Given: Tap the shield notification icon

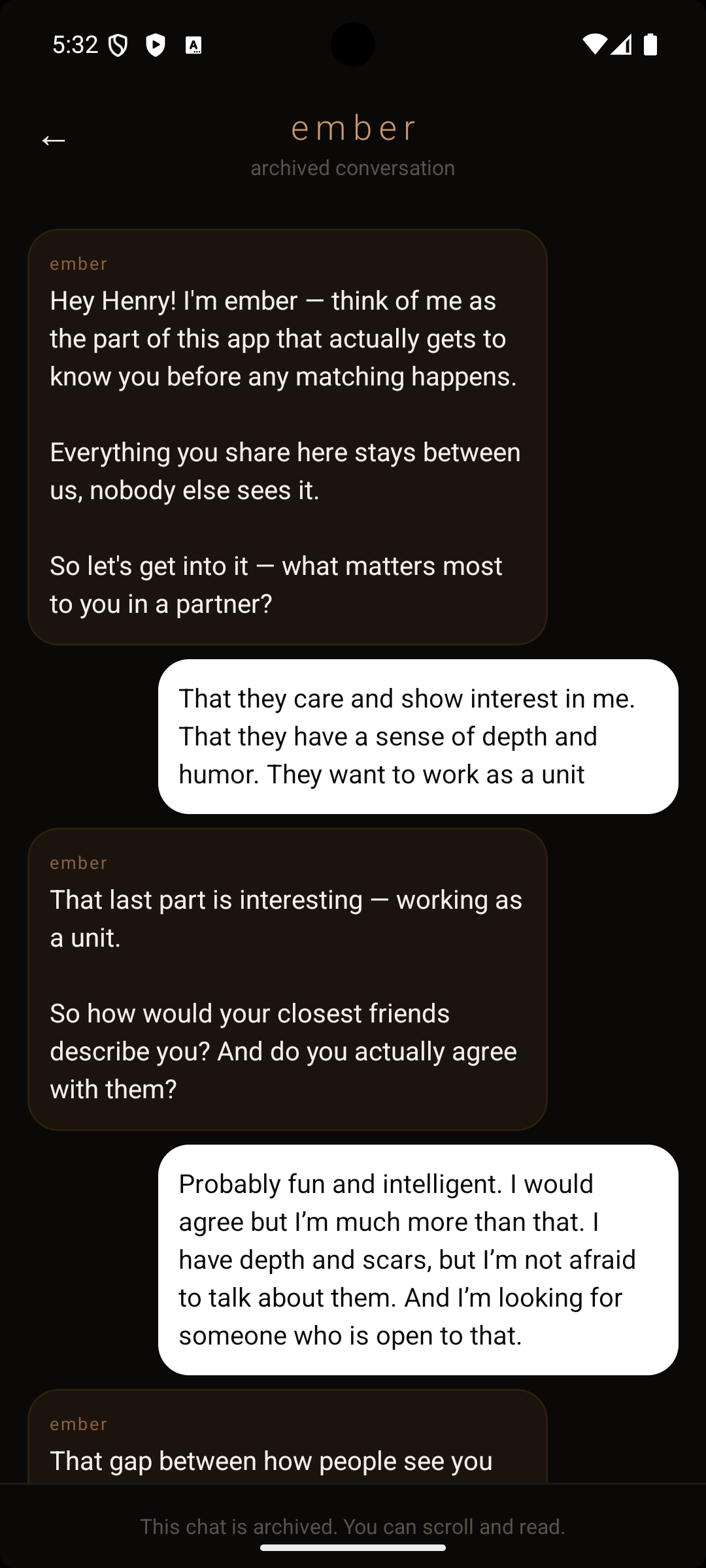Looking at the screenshot, I should point(119,45).
